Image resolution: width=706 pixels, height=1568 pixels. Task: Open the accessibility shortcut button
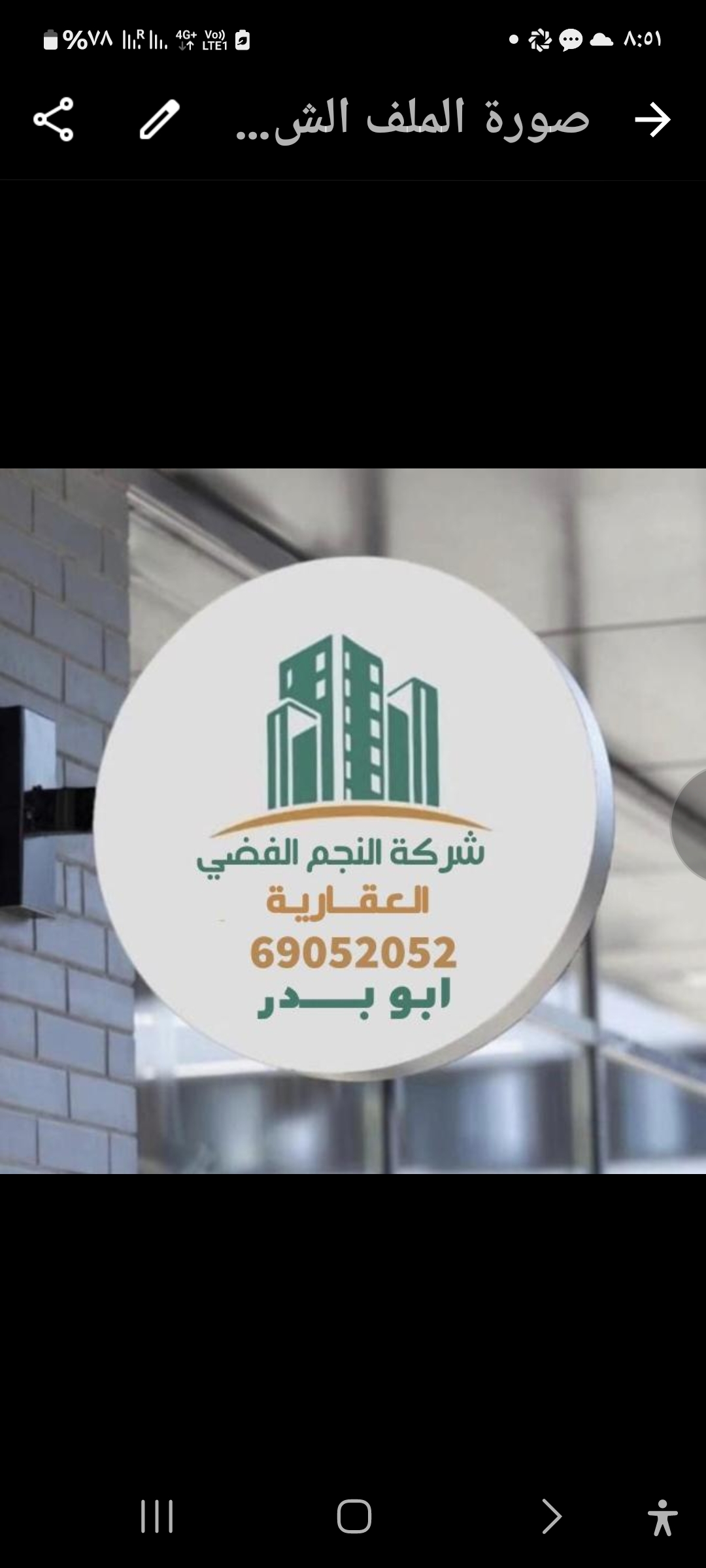[x=662, y=1517]
